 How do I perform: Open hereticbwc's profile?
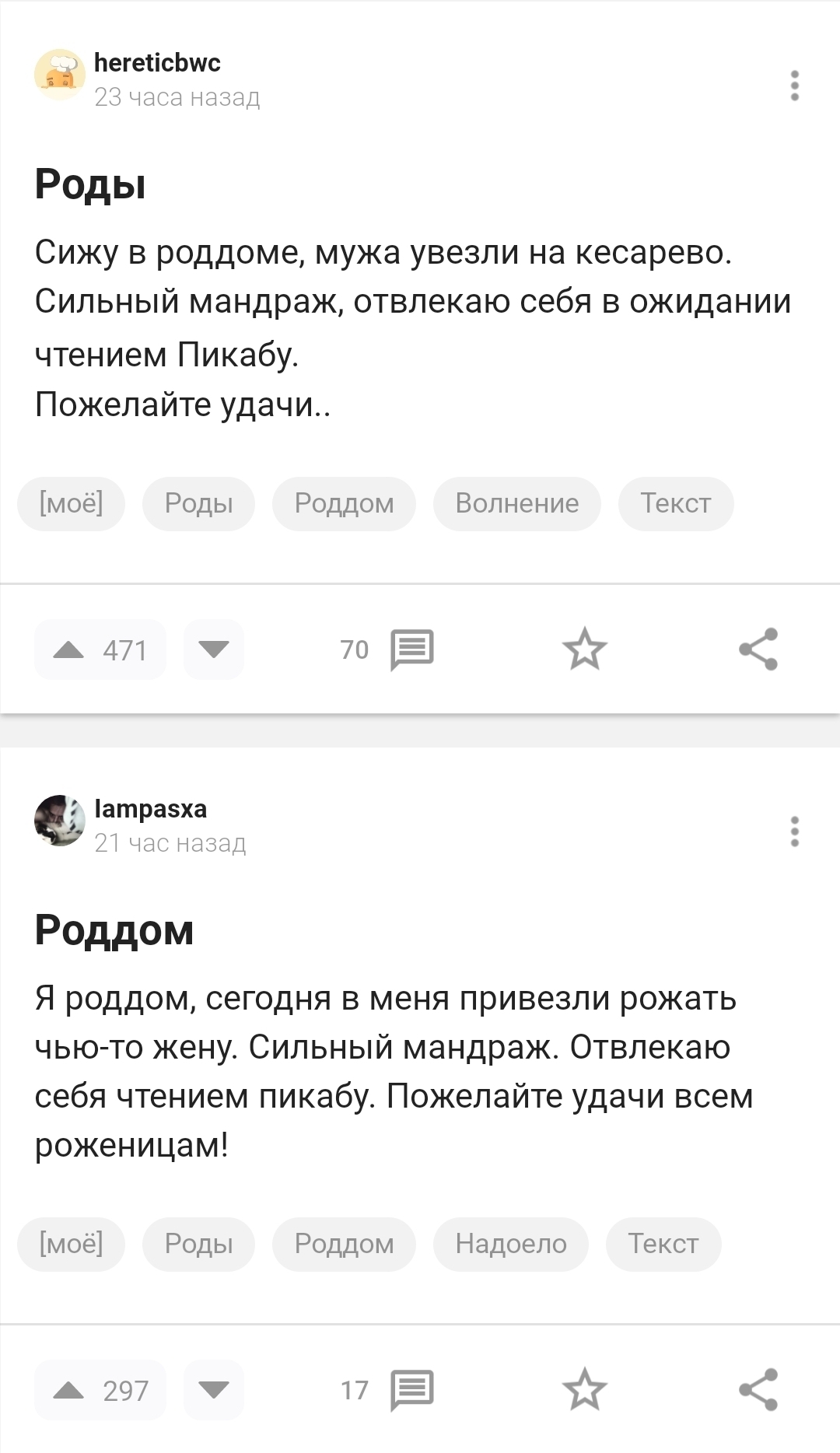[156, 62]
